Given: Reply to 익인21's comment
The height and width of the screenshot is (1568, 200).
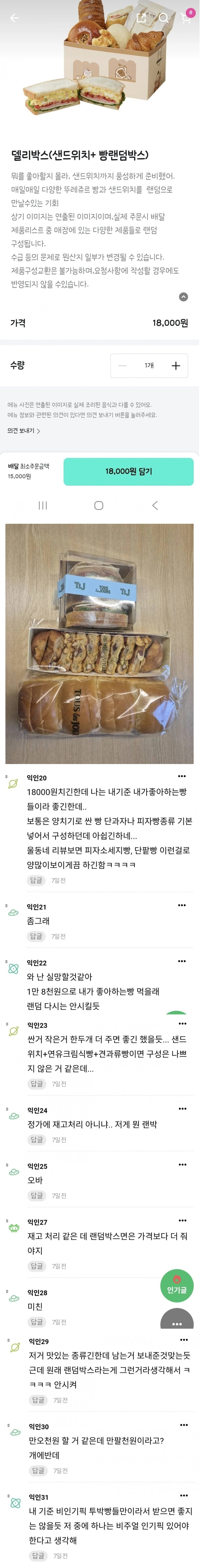Looking at the screenshot, I should pos(36,936).
